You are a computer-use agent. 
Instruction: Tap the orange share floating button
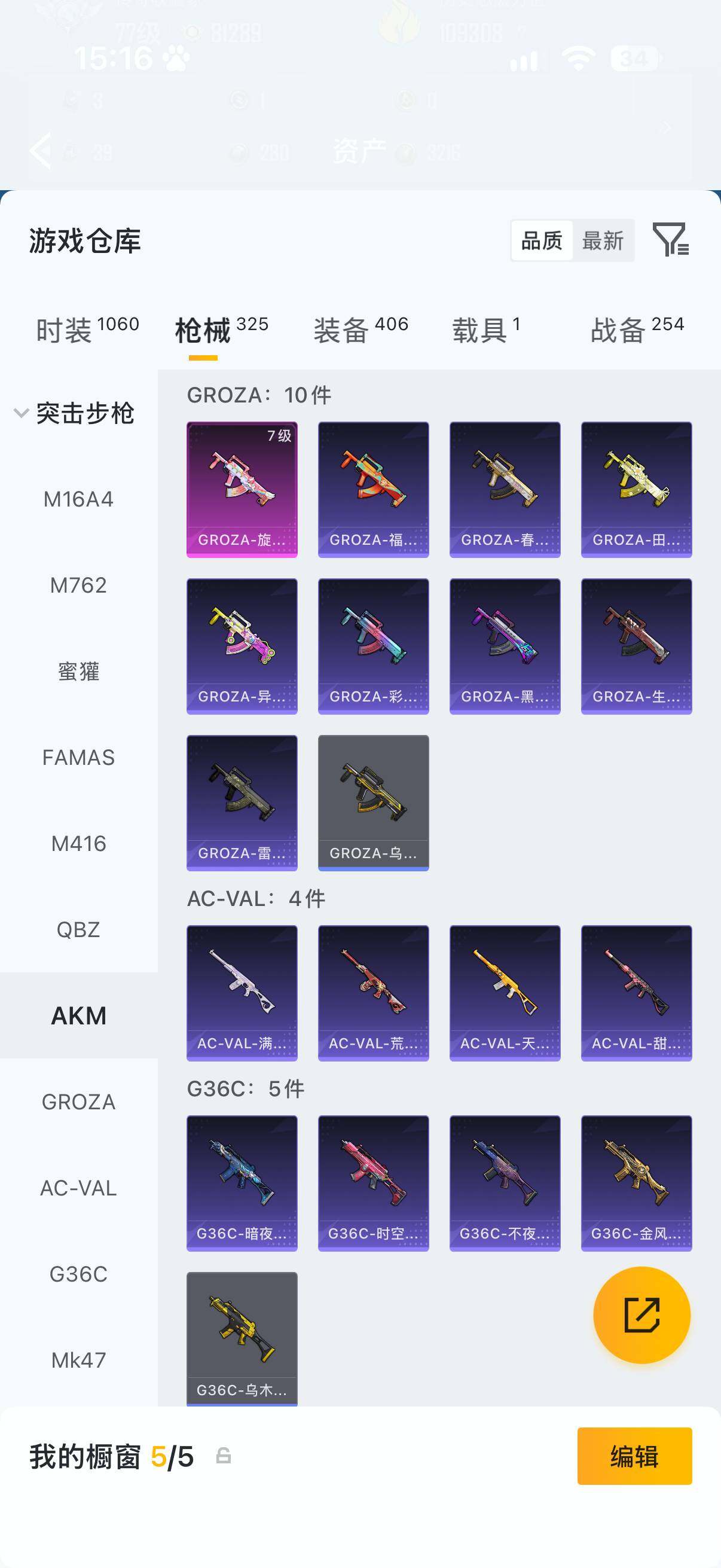pyautogui.click(x=641, y=1315)
